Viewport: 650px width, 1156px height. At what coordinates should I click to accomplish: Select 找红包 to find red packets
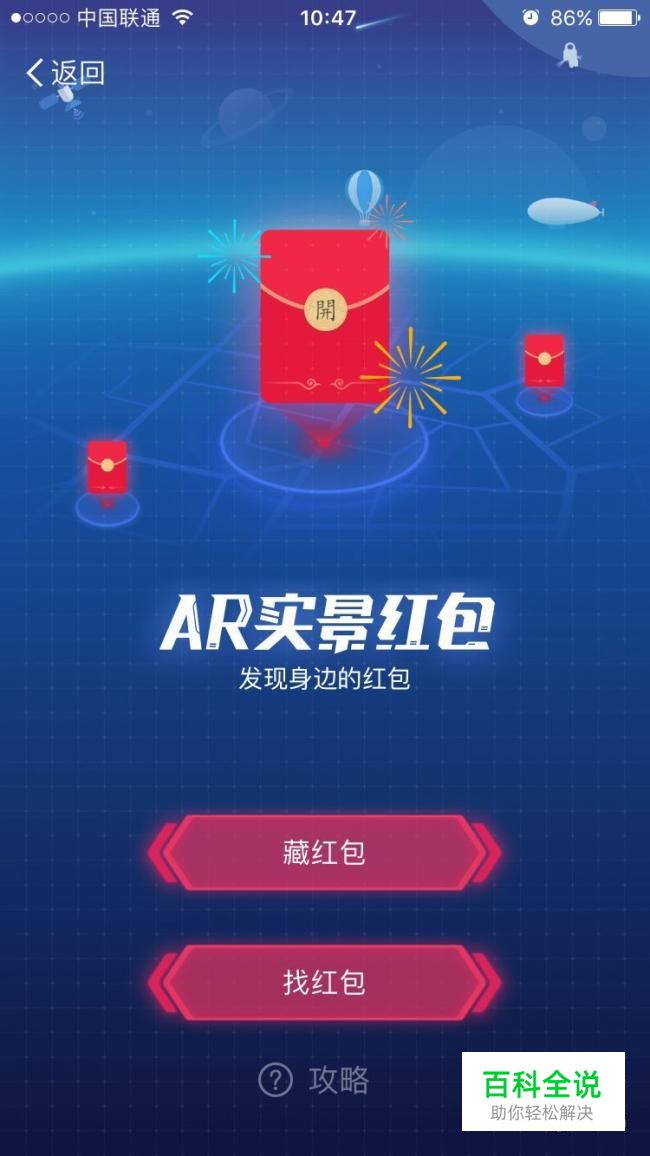click(x=324, y=982)
